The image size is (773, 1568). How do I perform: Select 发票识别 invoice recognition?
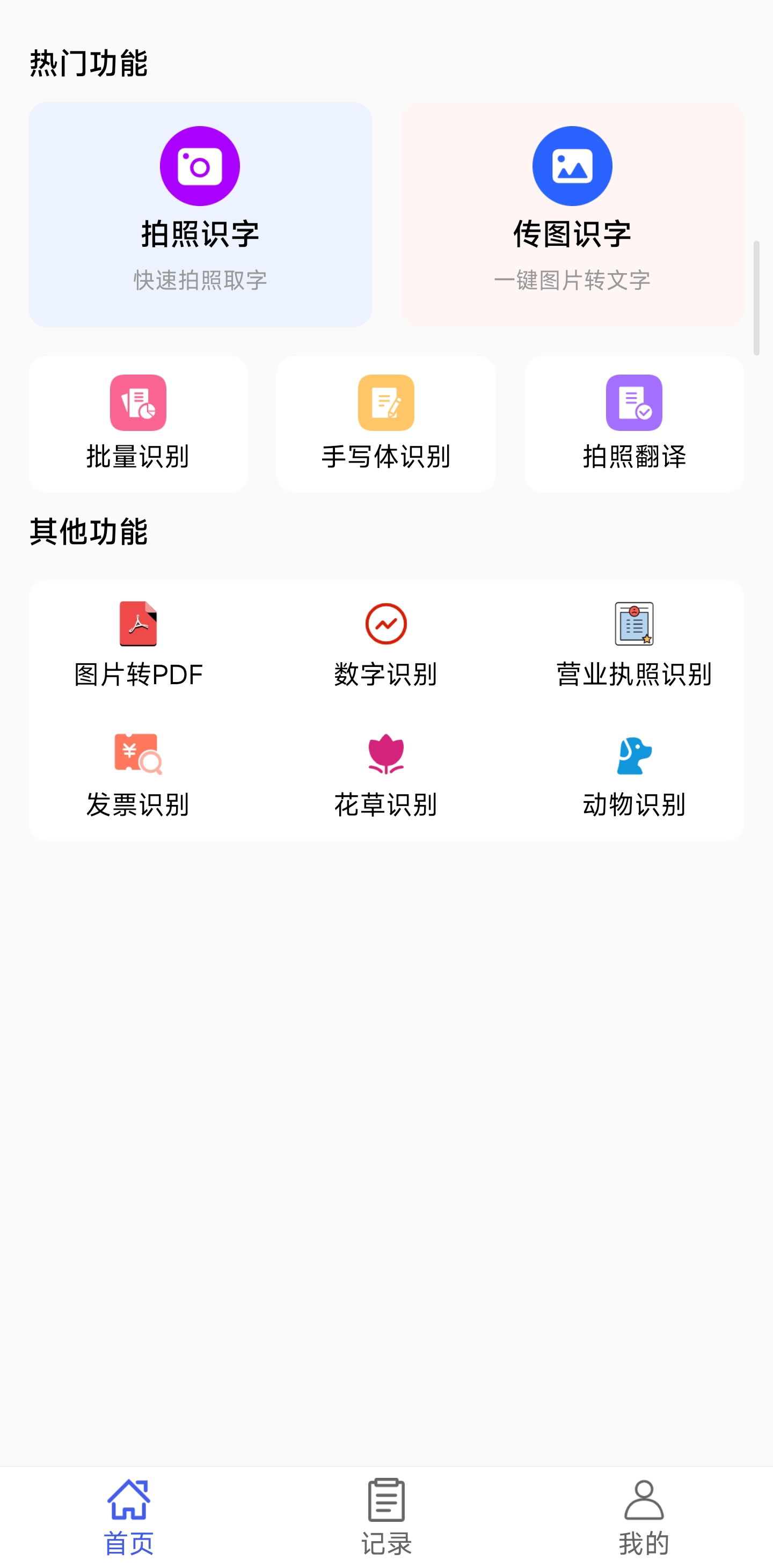[x=138, y=775]
